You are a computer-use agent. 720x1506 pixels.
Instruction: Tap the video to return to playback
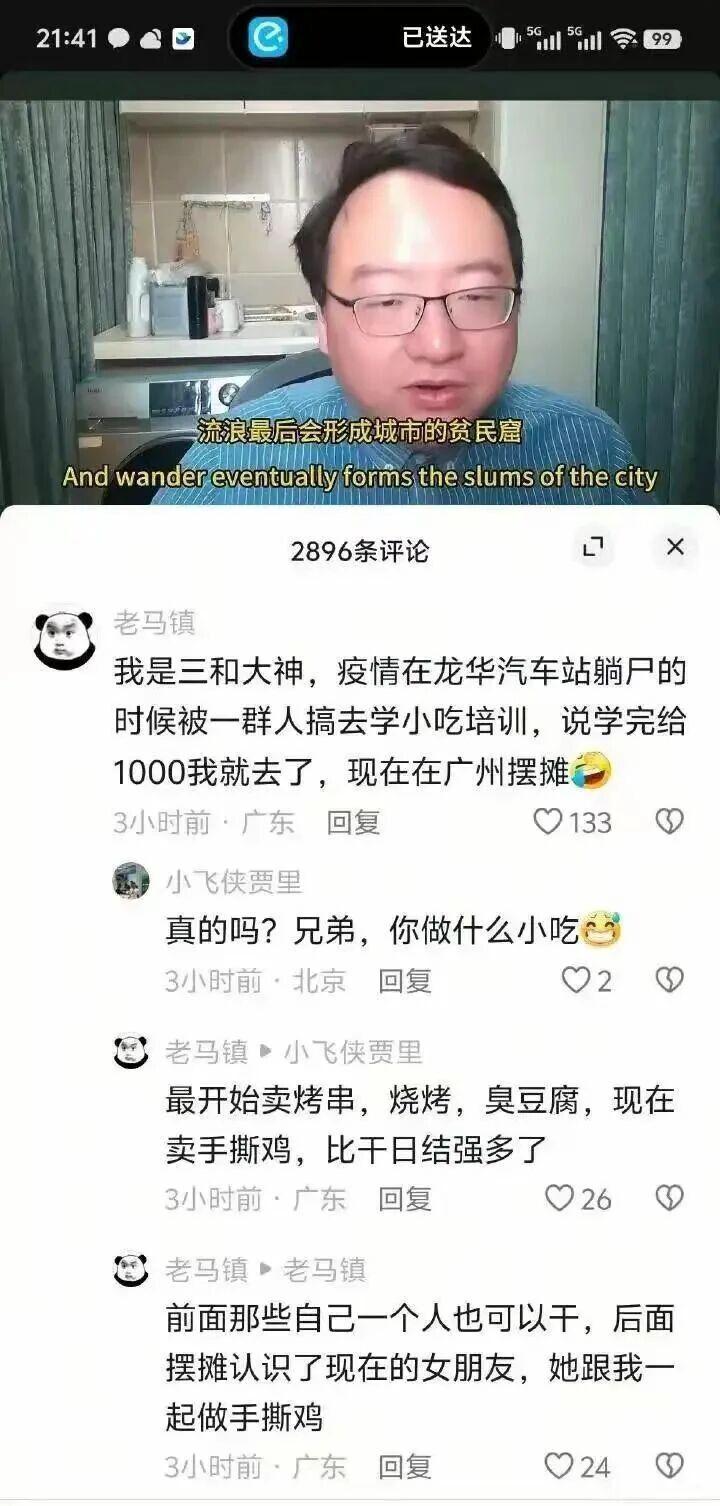(x=360, y=300)
